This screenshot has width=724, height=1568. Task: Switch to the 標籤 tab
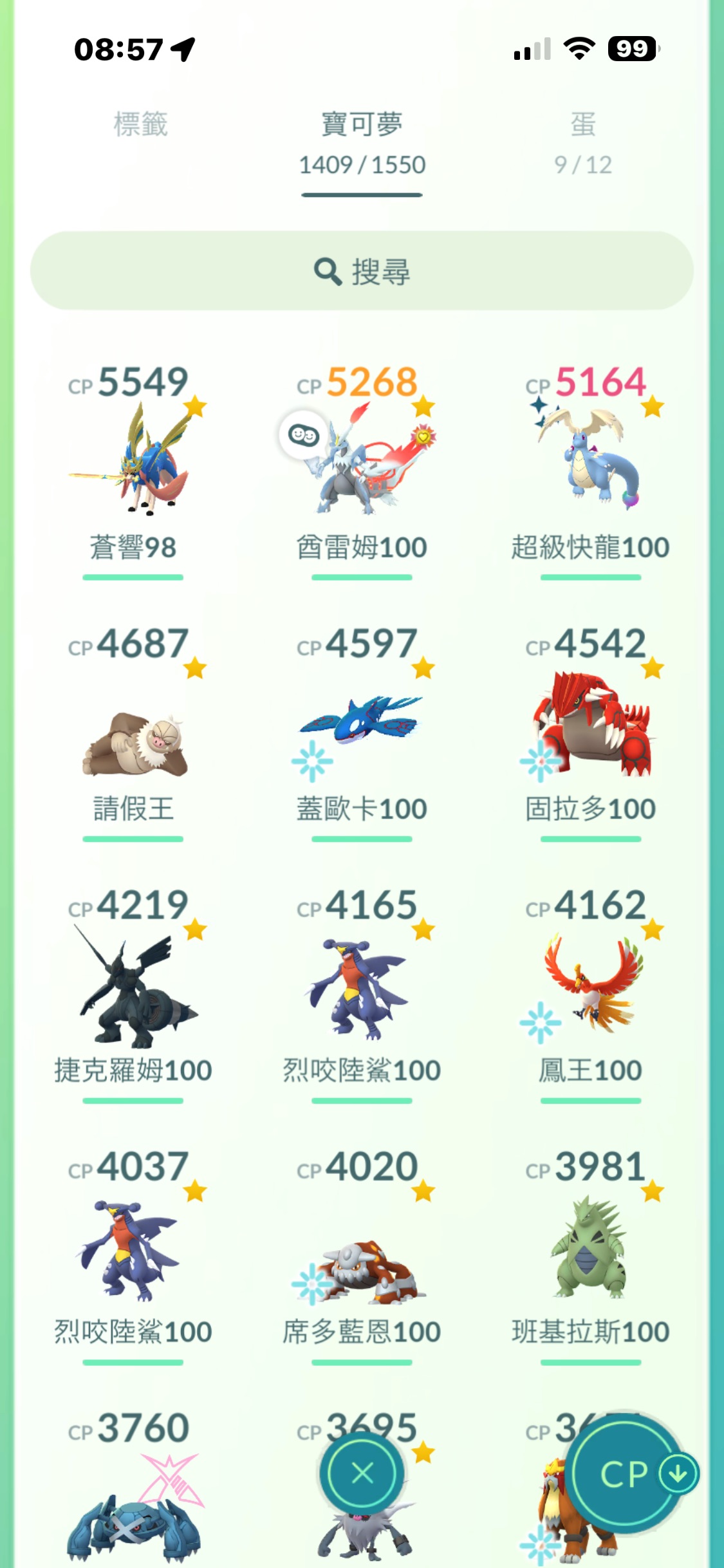pyautogui.click(x=140, y=124)
